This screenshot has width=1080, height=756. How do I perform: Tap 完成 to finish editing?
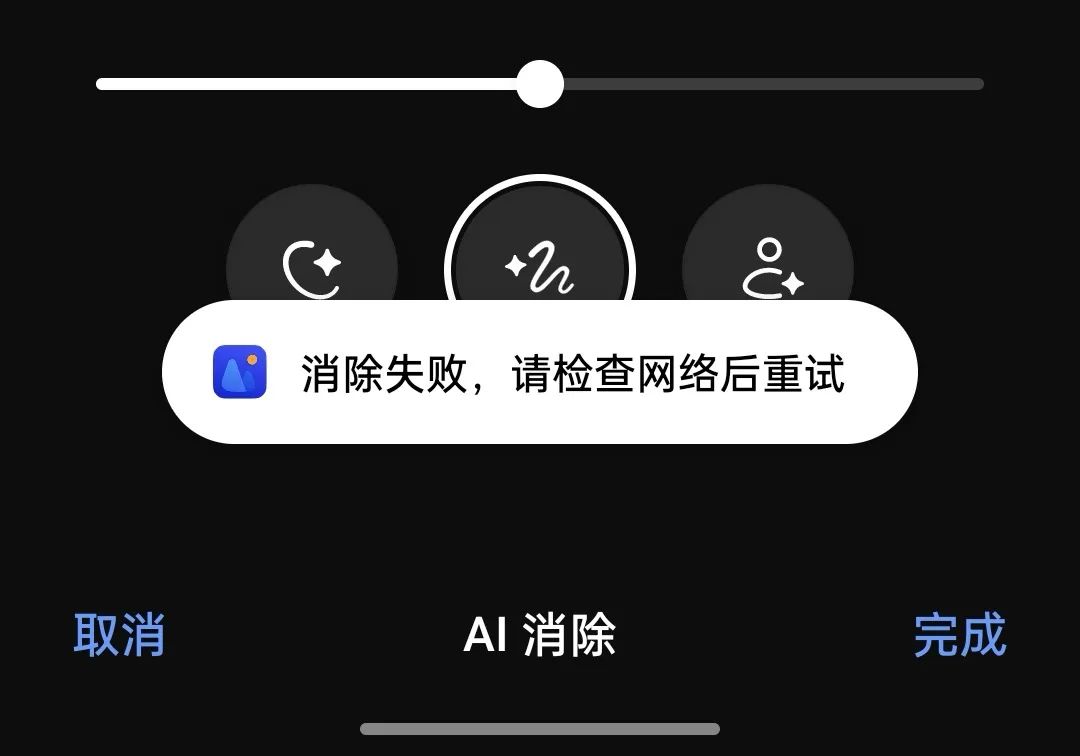pyautogui.click(x=959, y=635)
